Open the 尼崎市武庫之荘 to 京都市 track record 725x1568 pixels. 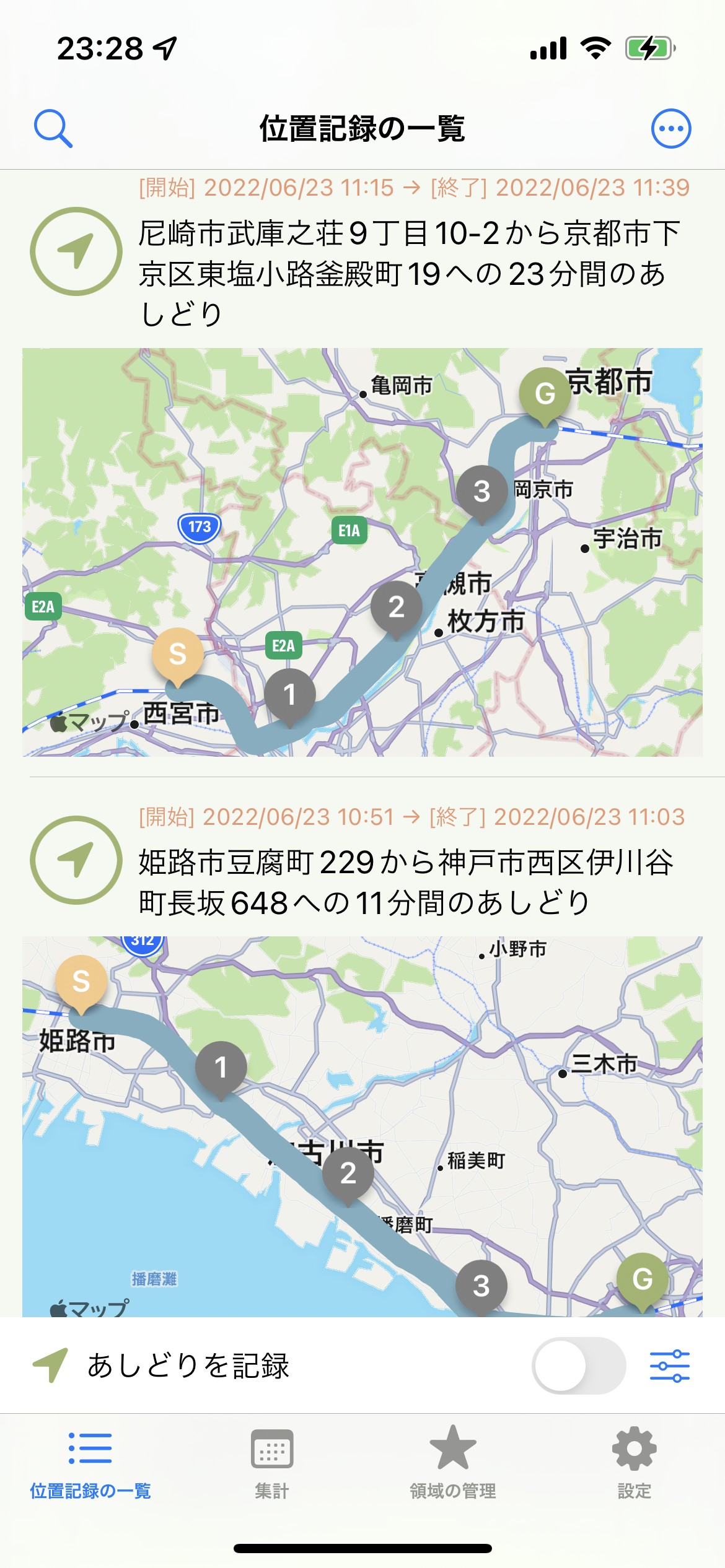click(409, 272)
